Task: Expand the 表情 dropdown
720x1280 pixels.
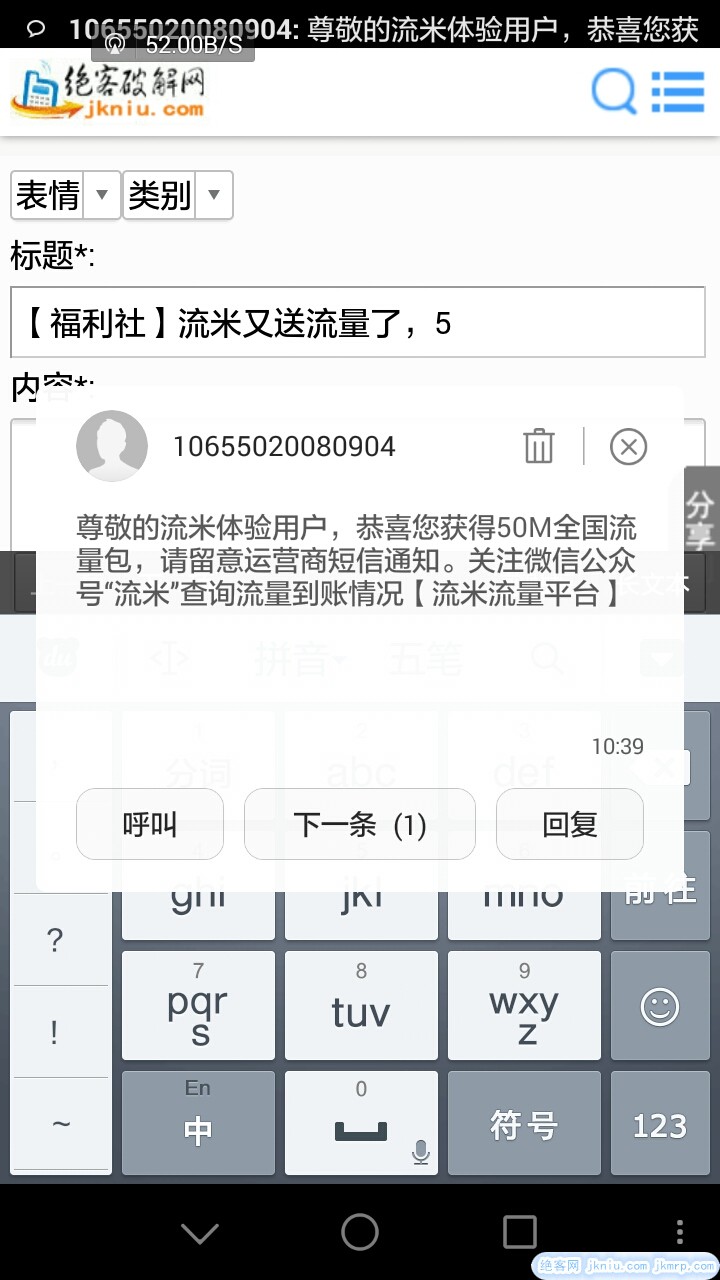Action: click(65, 195)
